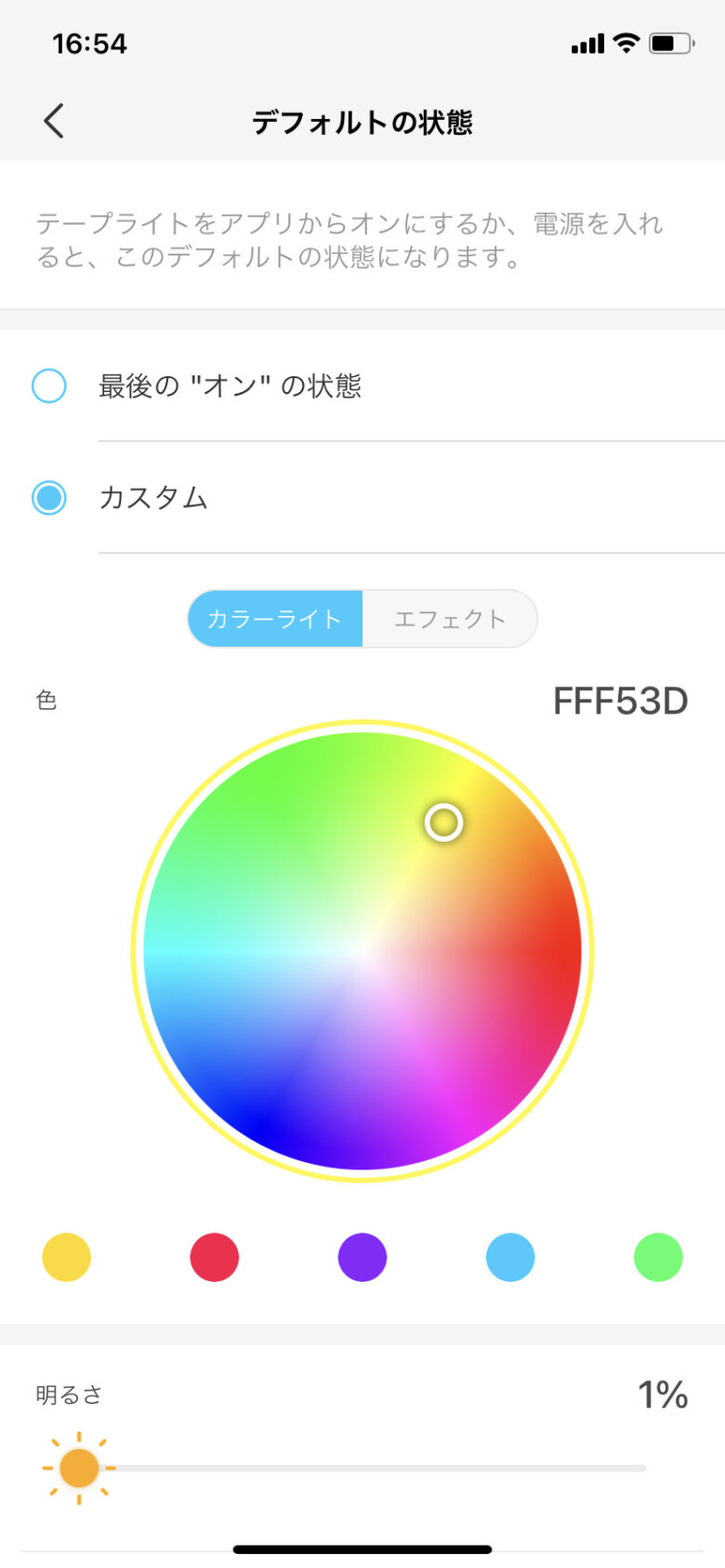This screenshot has width=725, height=1568.
Task: Choose the green preset color
Action: [x=658, y=1258]
